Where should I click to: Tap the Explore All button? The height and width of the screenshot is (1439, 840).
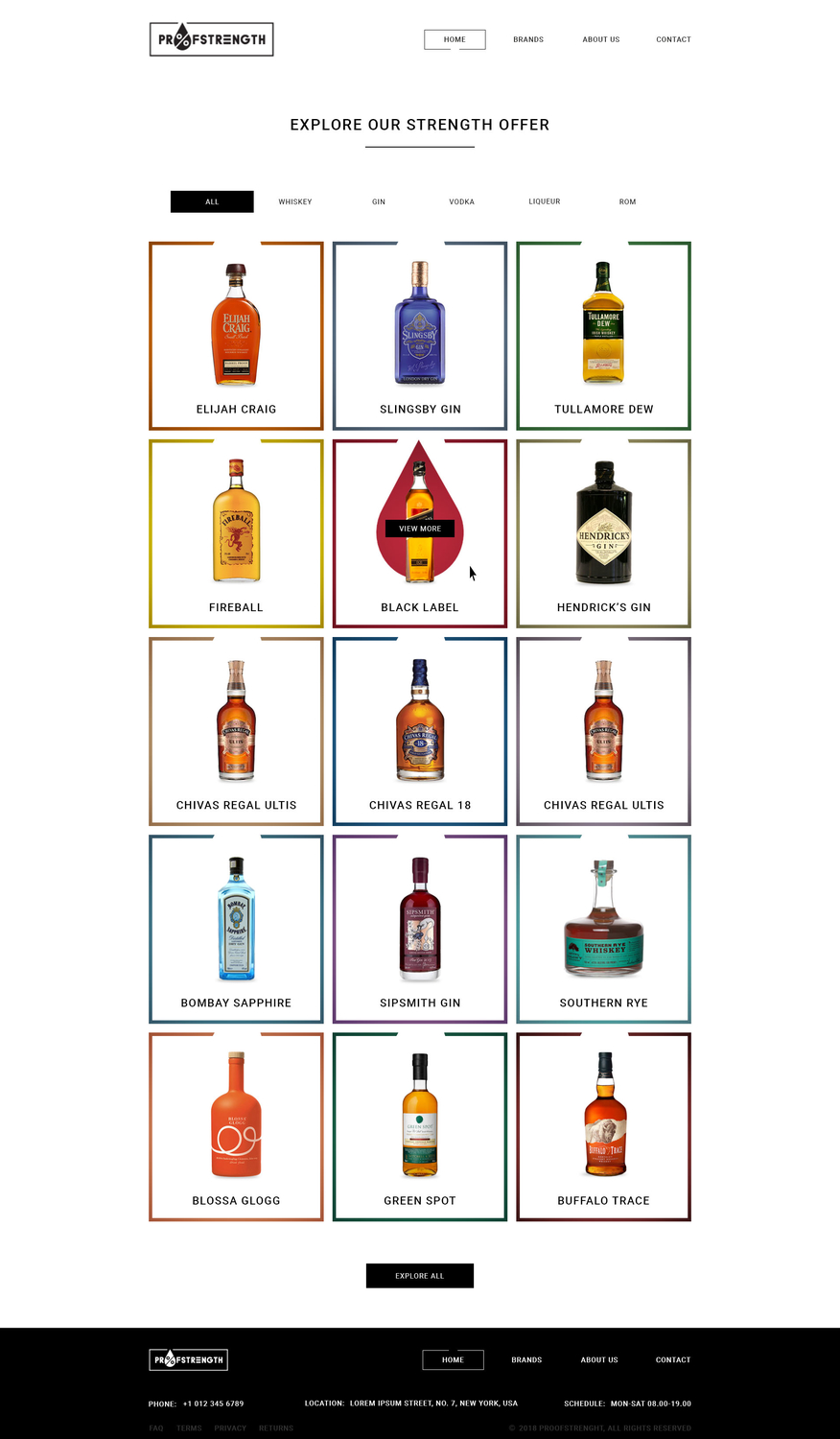[x=420, y=1276]
